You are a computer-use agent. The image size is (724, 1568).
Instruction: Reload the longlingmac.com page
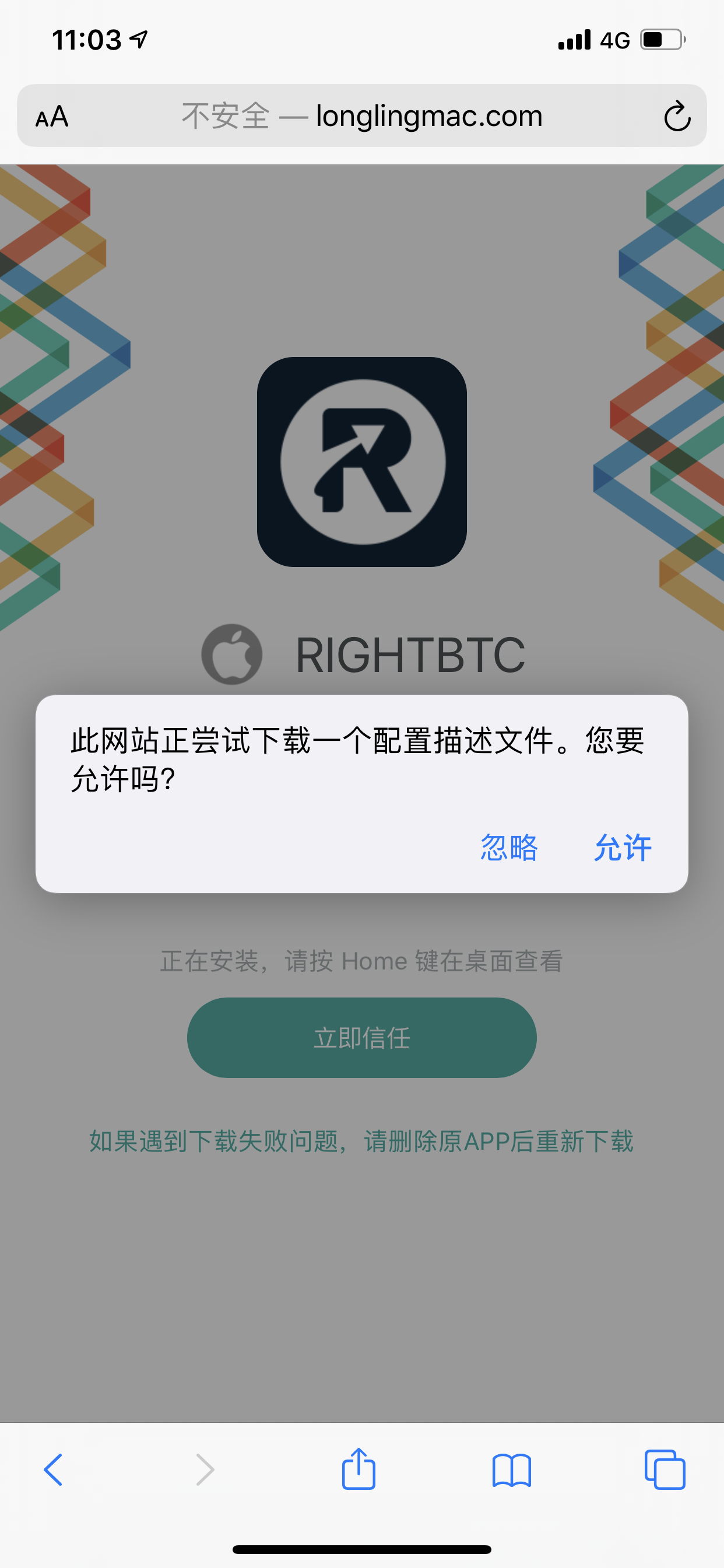pyautogui.click(x=677, y=116)
